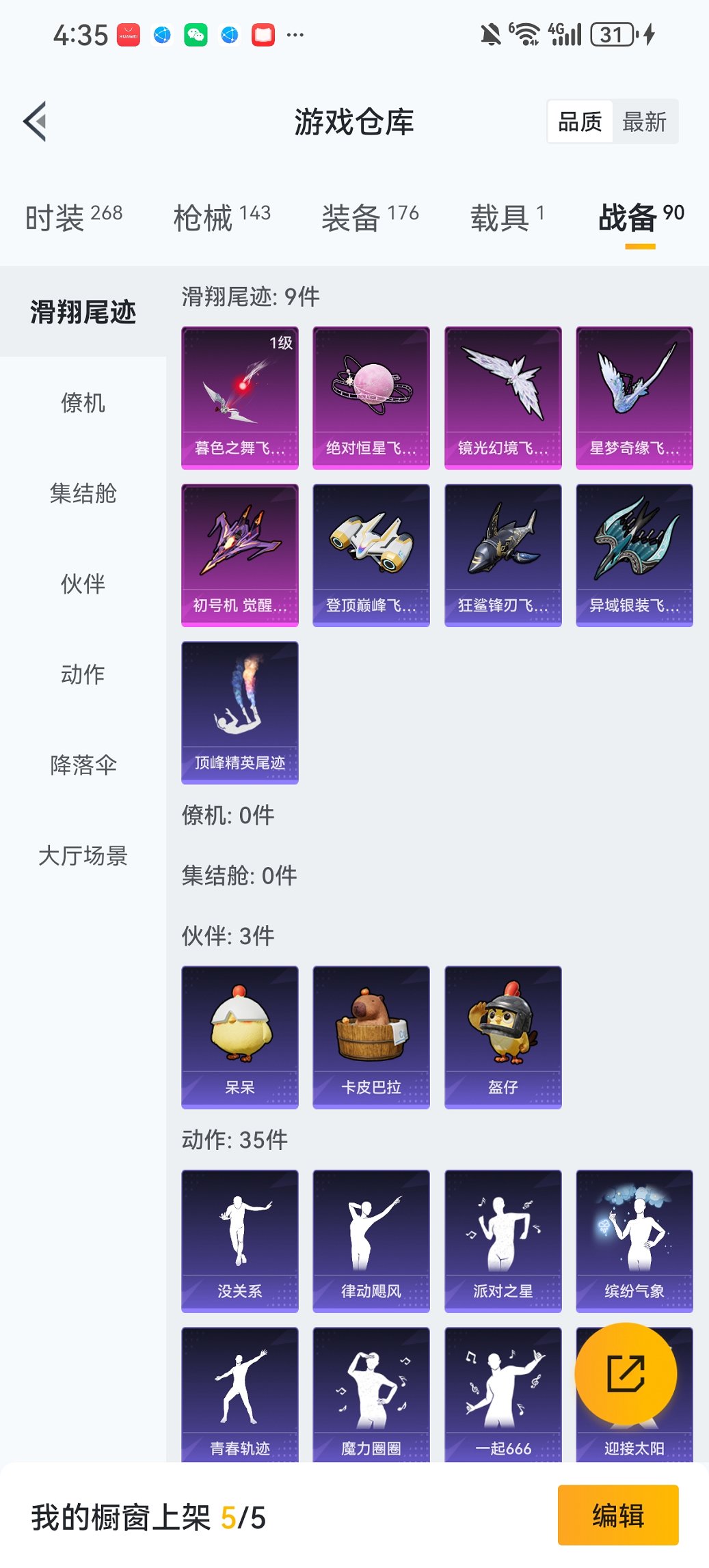
Task: Switch sorting to 最新
Action: pyautogui.click(x=645, y=122)
